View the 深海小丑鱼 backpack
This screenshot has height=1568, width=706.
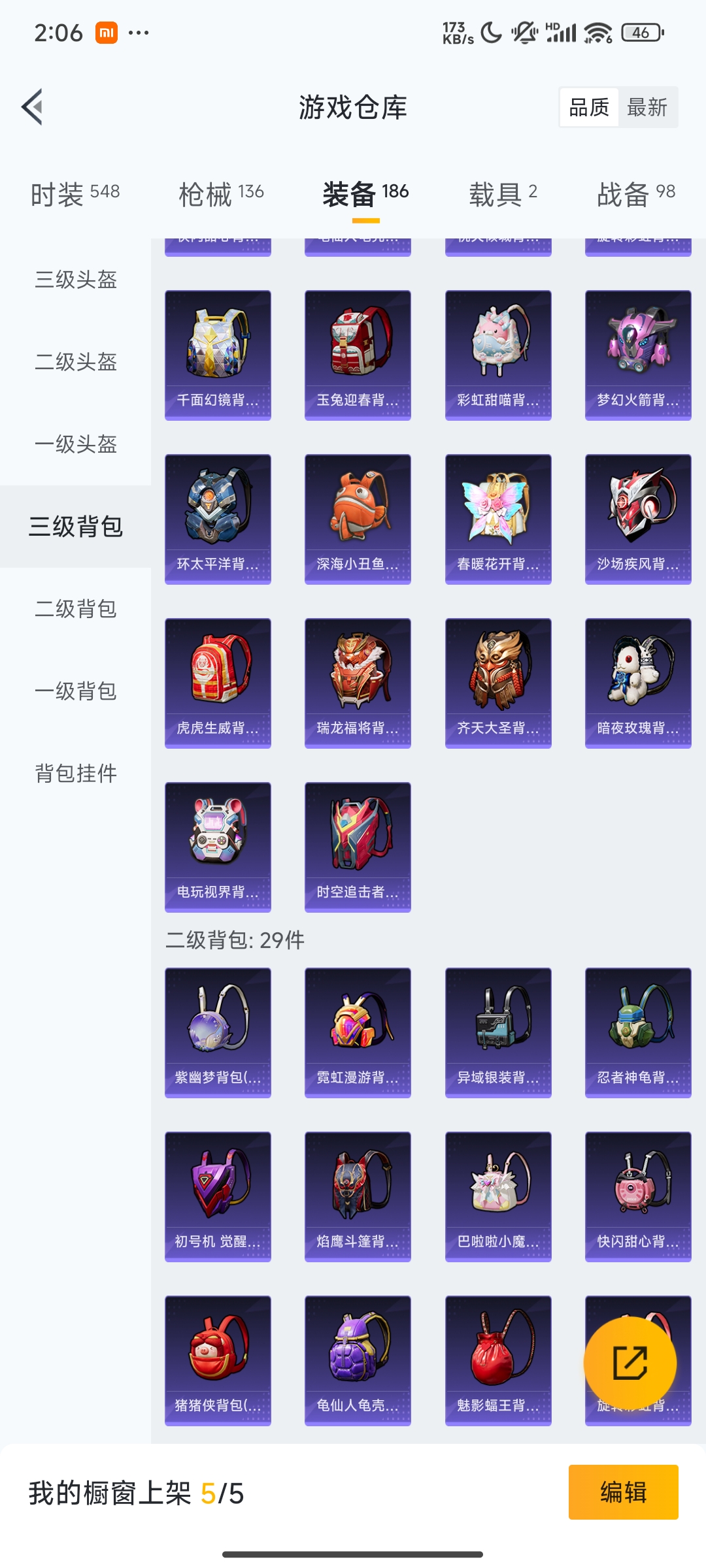click(x=358, y=519)
